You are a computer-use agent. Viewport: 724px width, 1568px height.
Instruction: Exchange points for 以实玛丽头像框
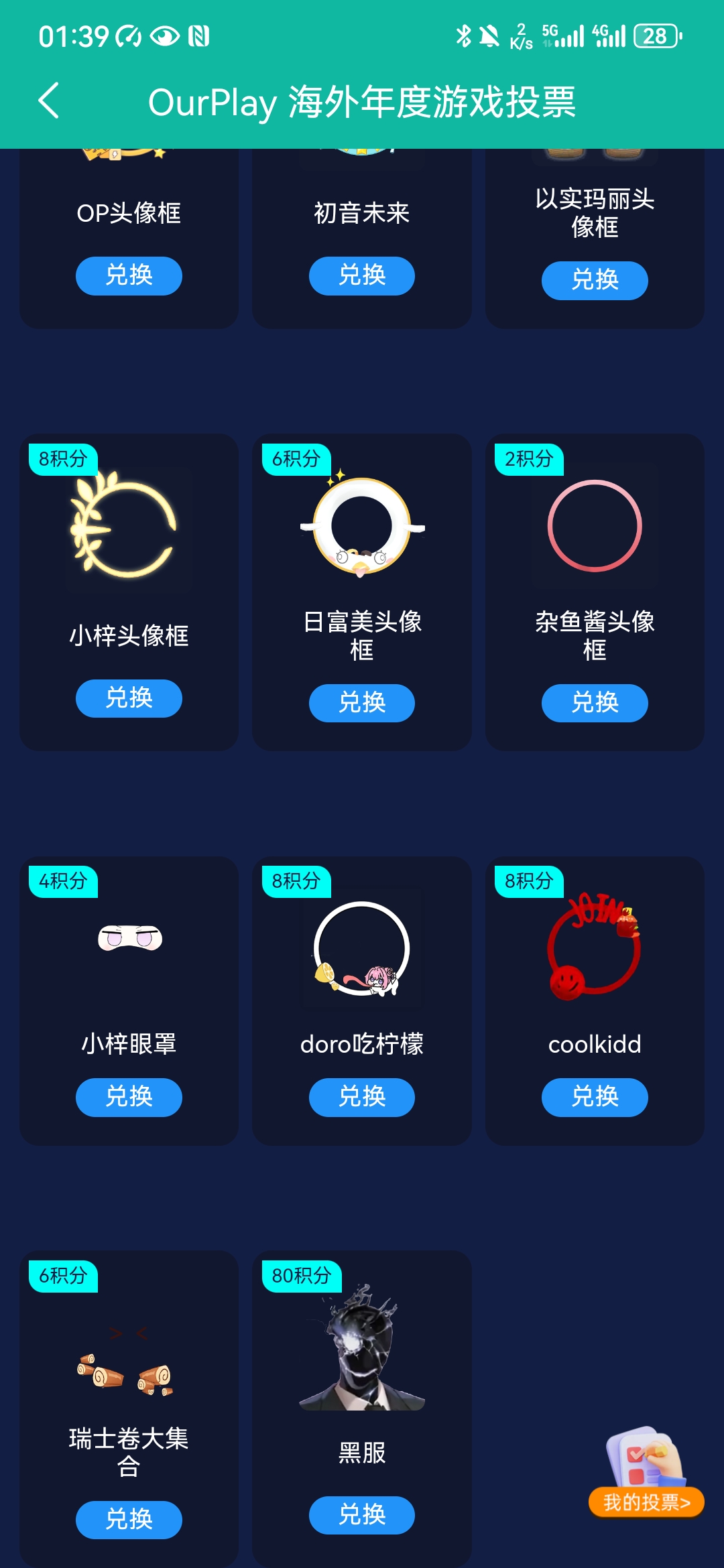coord(595,280)
